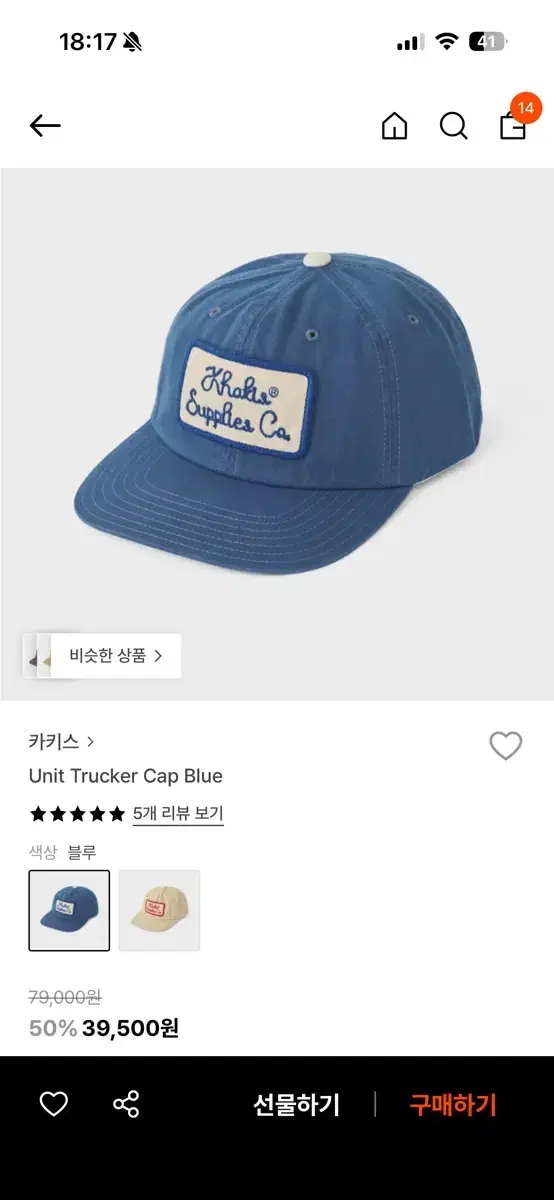Screen dimensions: 554x1200
Task: Open the 카키스 brand page
Action: pyautogui.click(x=62, y=741)
